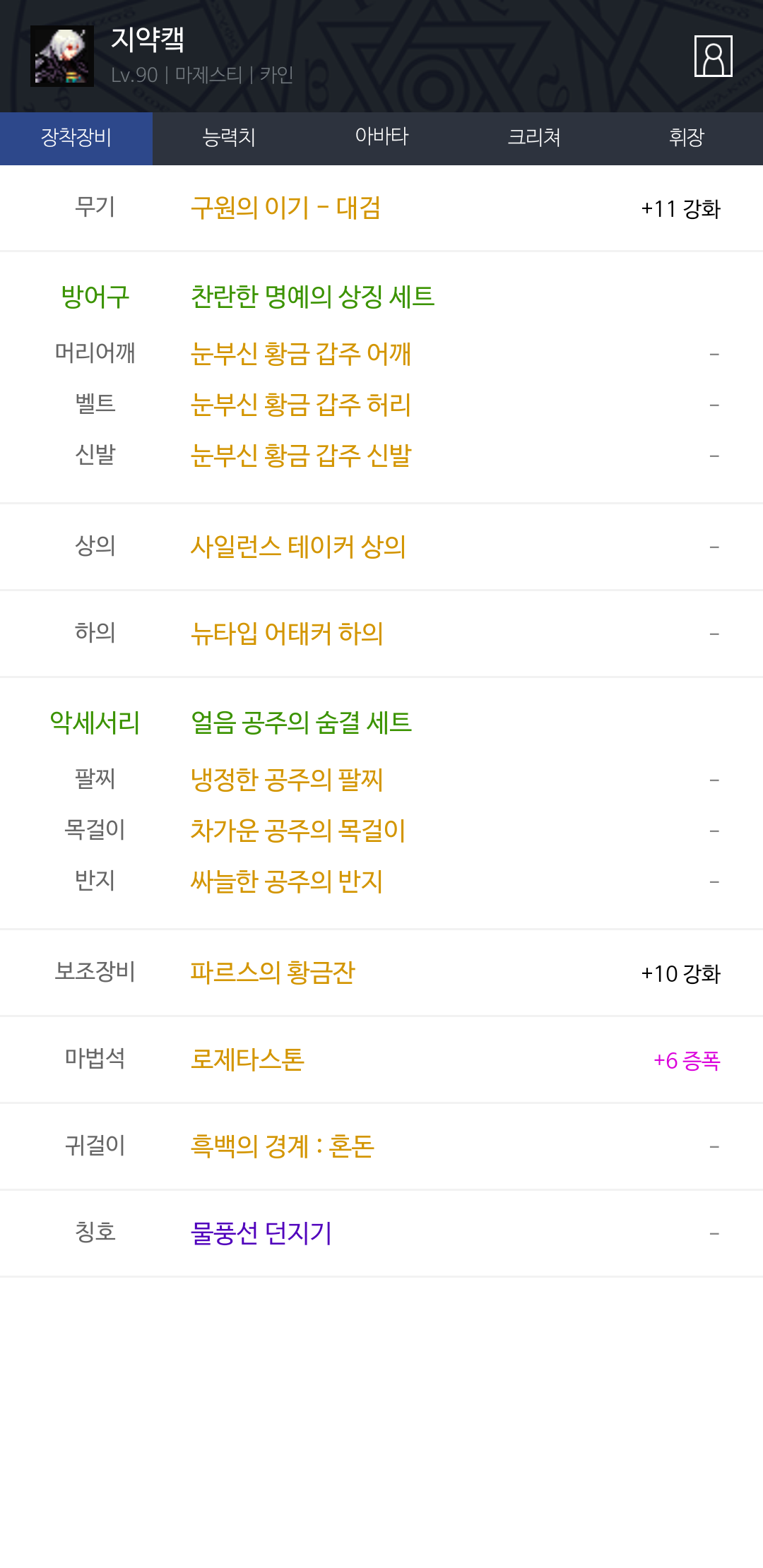Open weapon item 구원의 이기 - 대검
This screenshot has width=763, height=1568.
point(285,208)
